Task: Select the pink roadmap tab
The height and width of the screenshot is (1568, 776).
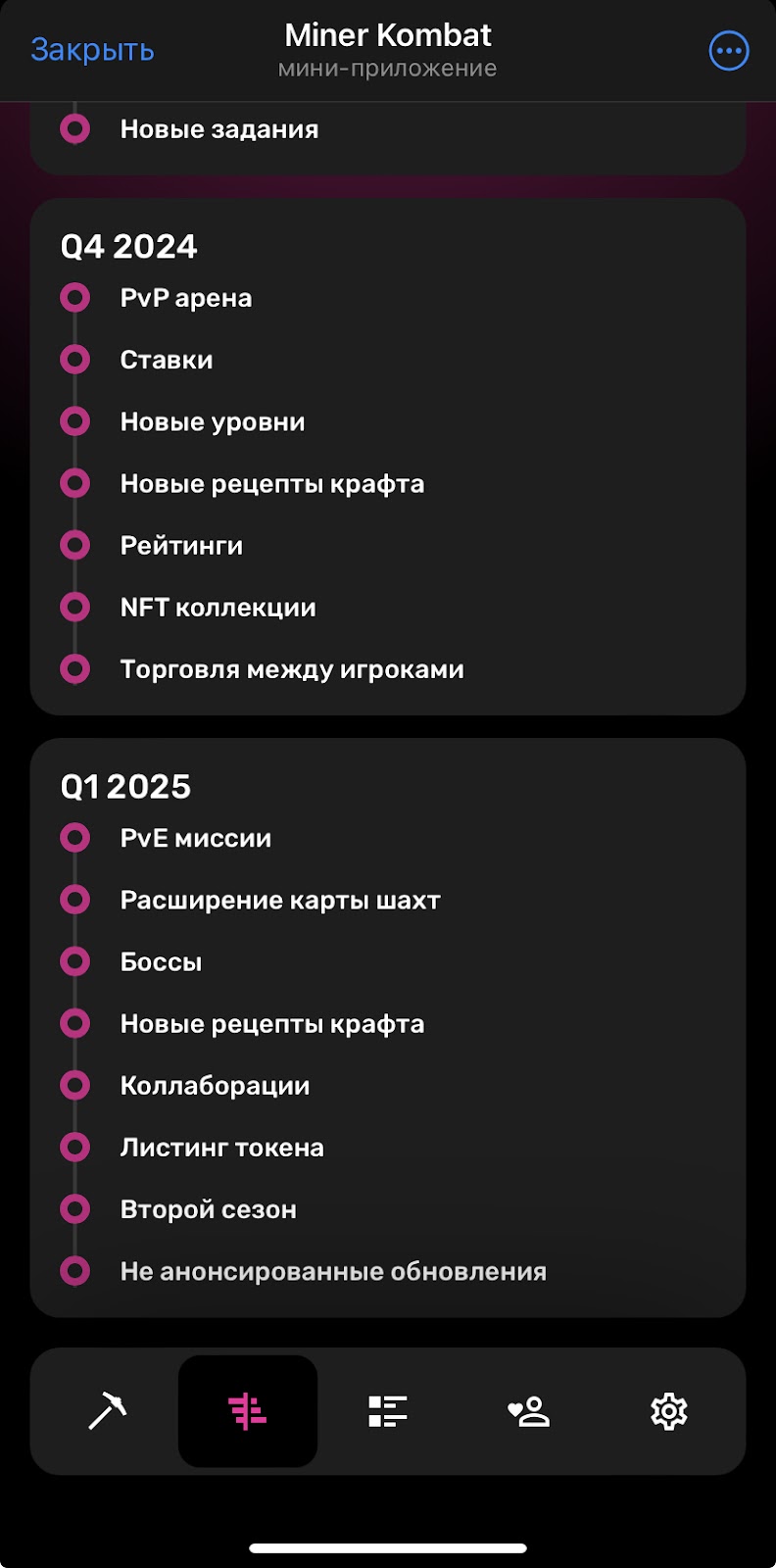Action: (248, 1411)
